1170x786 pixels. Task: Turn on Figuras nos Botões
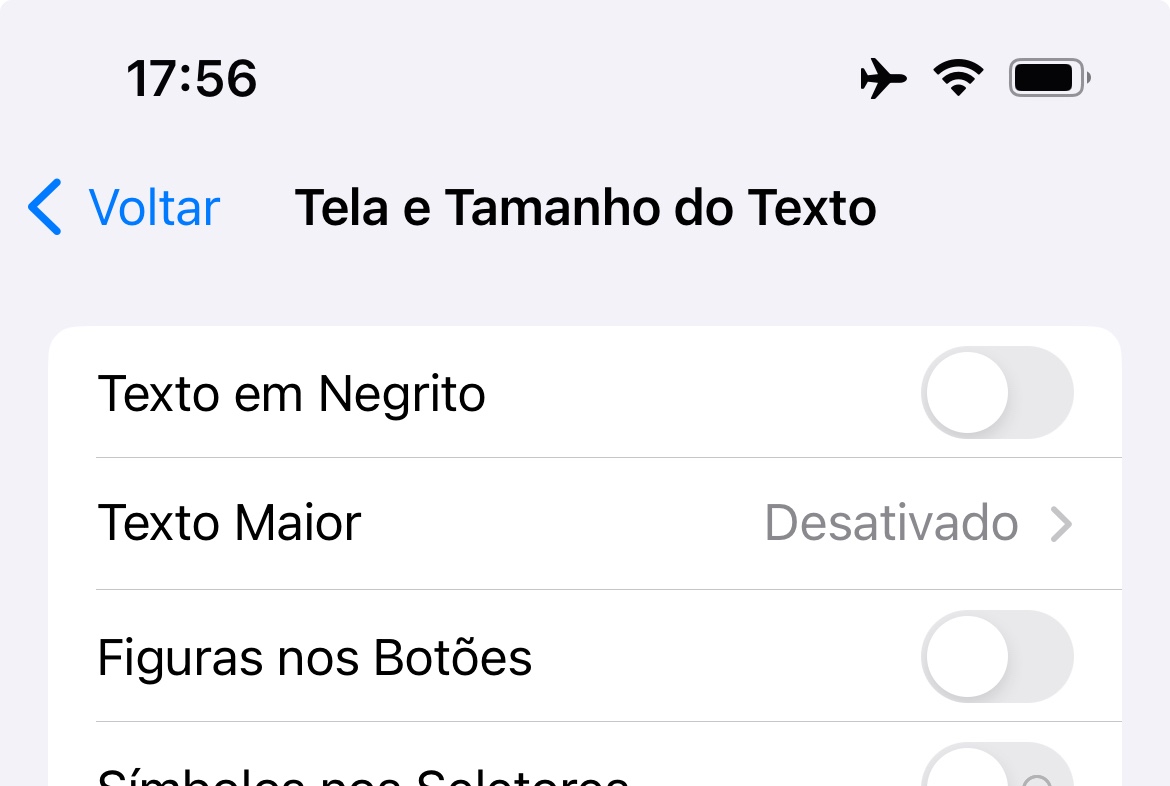997,657
